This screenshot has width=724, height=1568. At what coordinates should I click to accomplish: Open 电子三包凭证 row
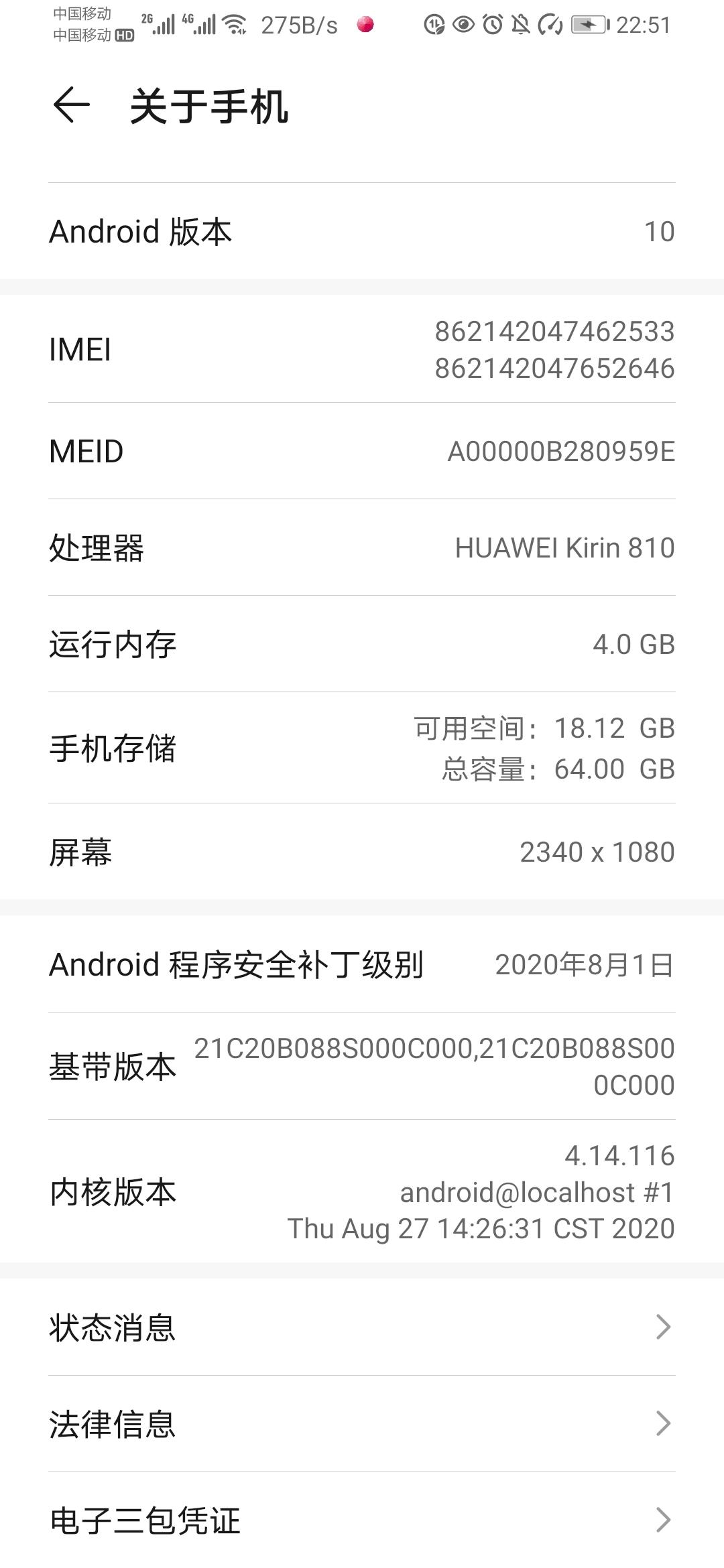pos(362,1520)
